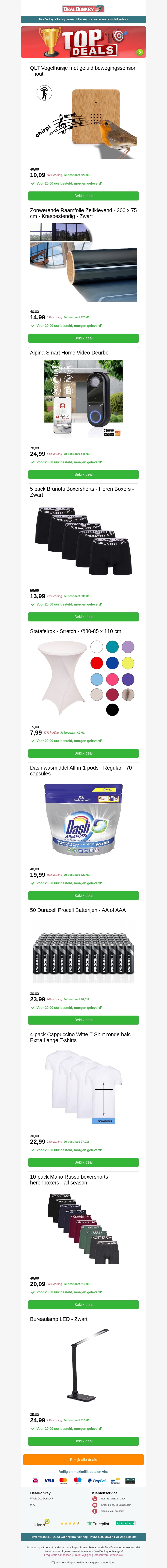View deal for Cappuccino Witte T-Shirts
The image size is (167, 1568).
pos(83,1162)
